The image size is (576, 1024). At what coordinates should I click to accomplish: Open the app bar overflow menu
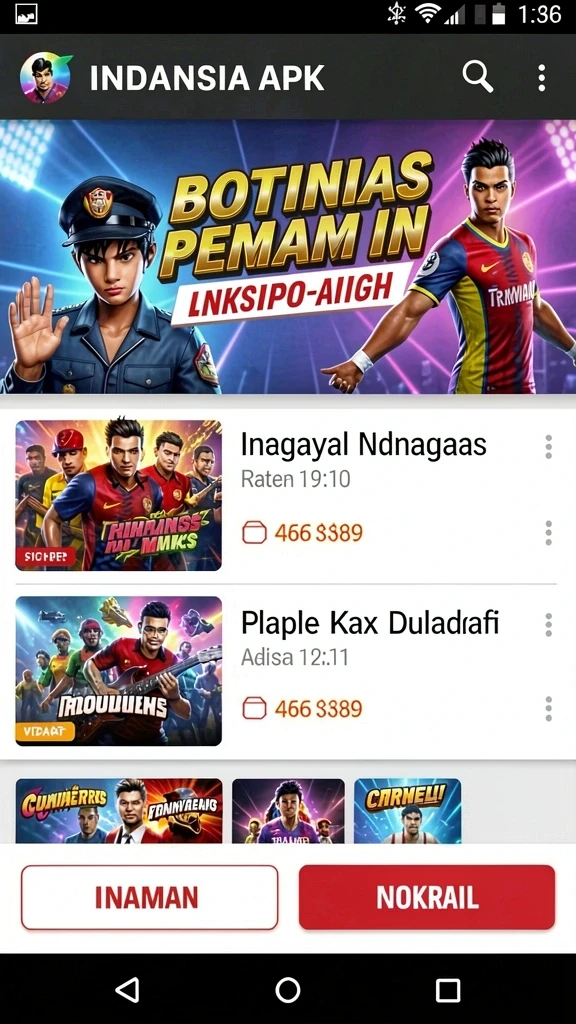541,78
